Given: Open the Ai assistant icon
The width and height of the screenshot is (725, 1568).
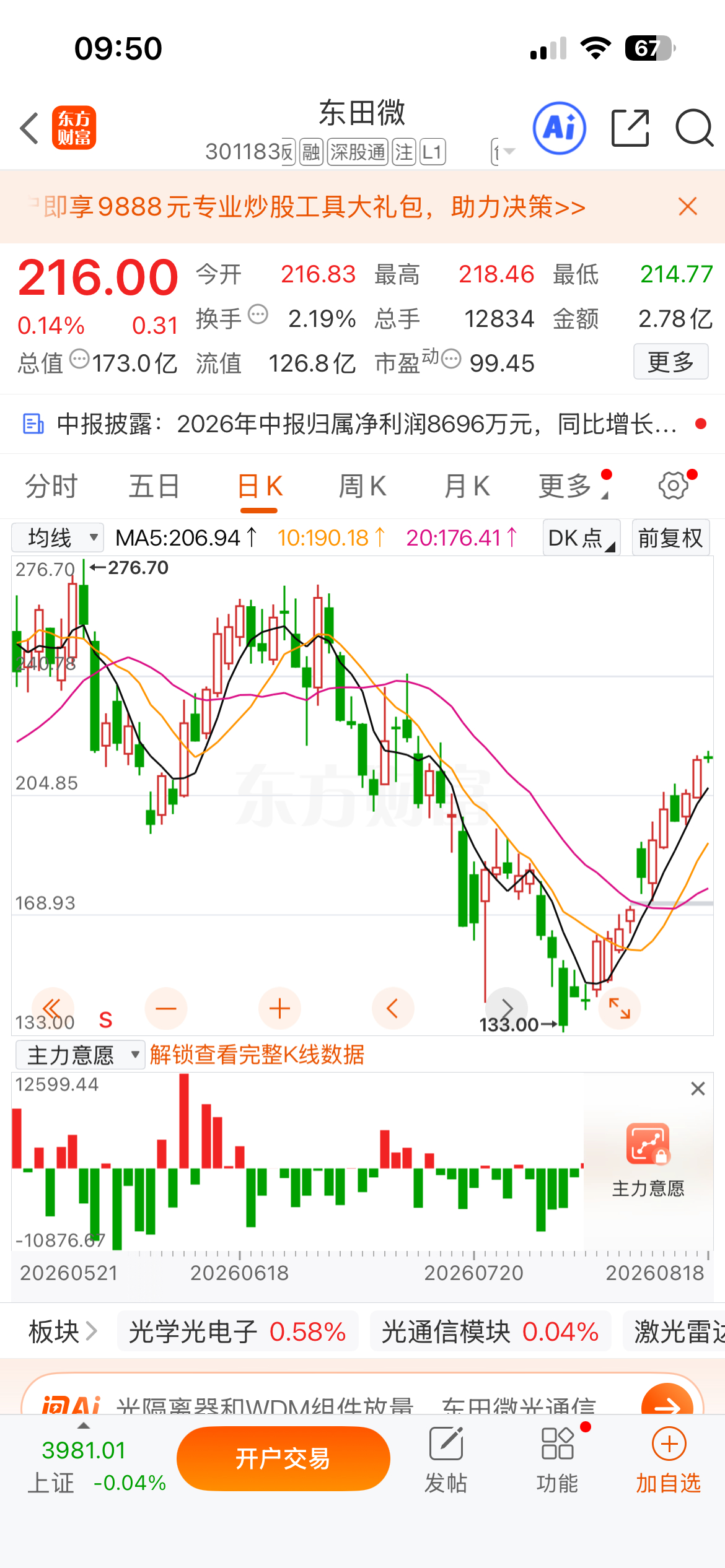Looking at the screenshot, I should [560, 128].
